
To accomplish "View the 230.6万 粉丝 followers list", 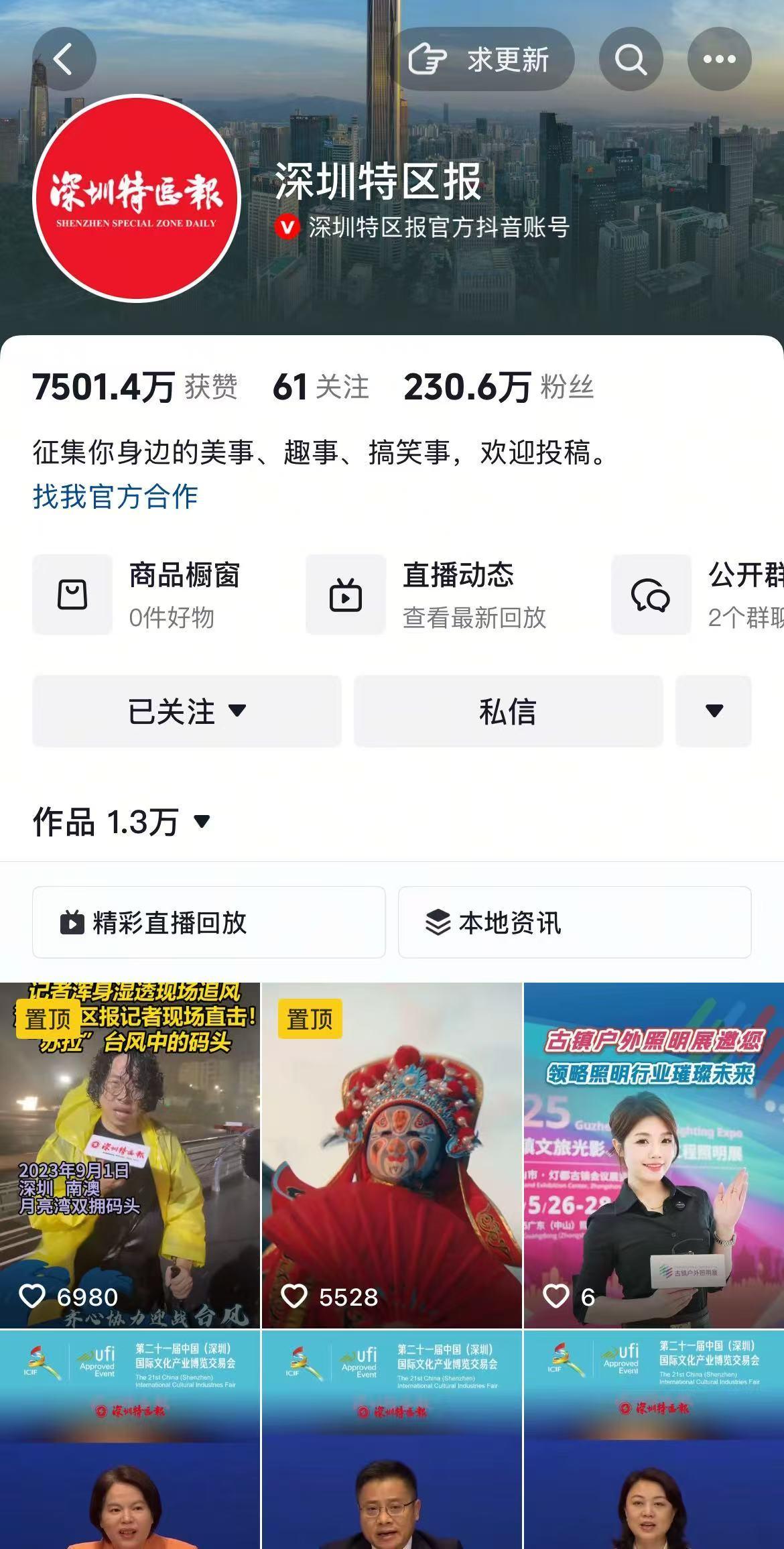I will pyautogui.click(x=499, y=387).
